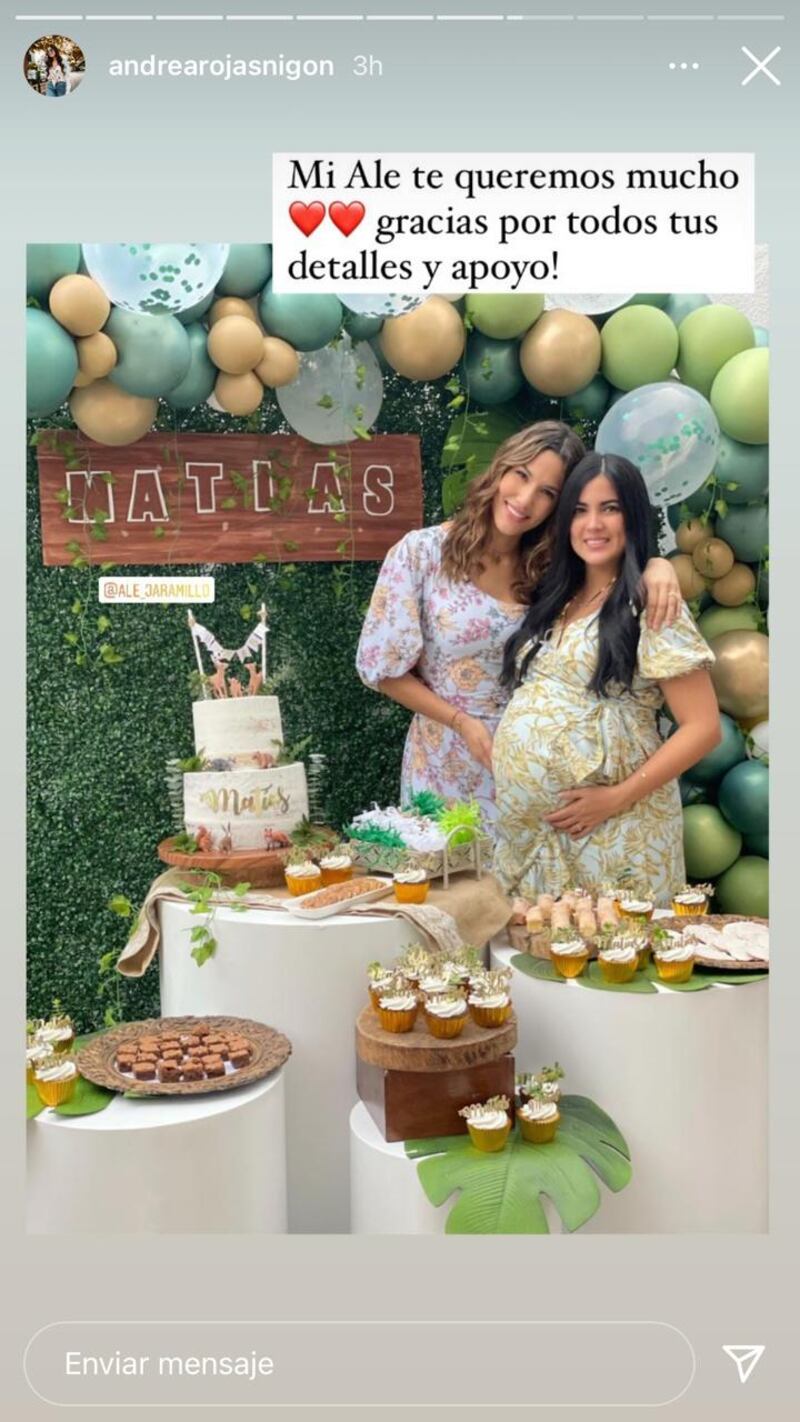This screenshot has width=800, height=1422.
Task: Focus the Enviar mensaje field
Action: (x=358, y=1364)
